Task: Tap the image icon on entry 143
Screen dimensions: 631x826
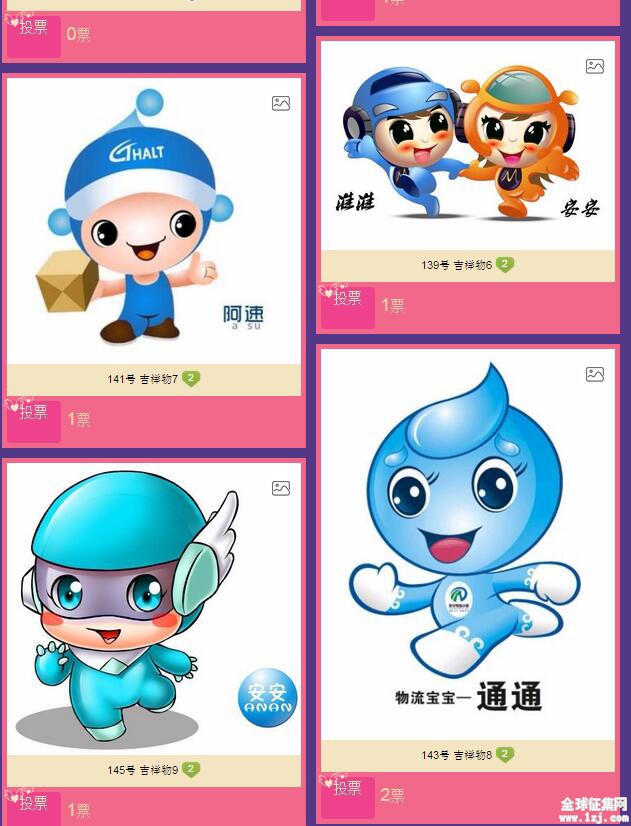Action: tap(595, 374)
